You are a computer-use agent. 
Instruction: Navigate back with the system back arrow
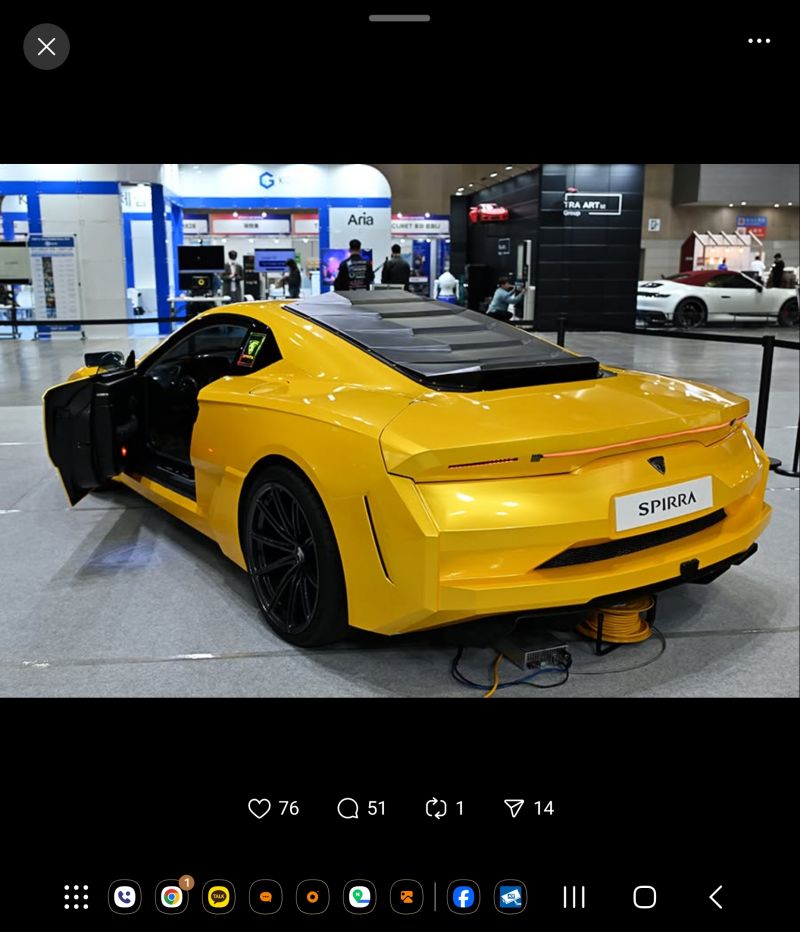point(716,897)
